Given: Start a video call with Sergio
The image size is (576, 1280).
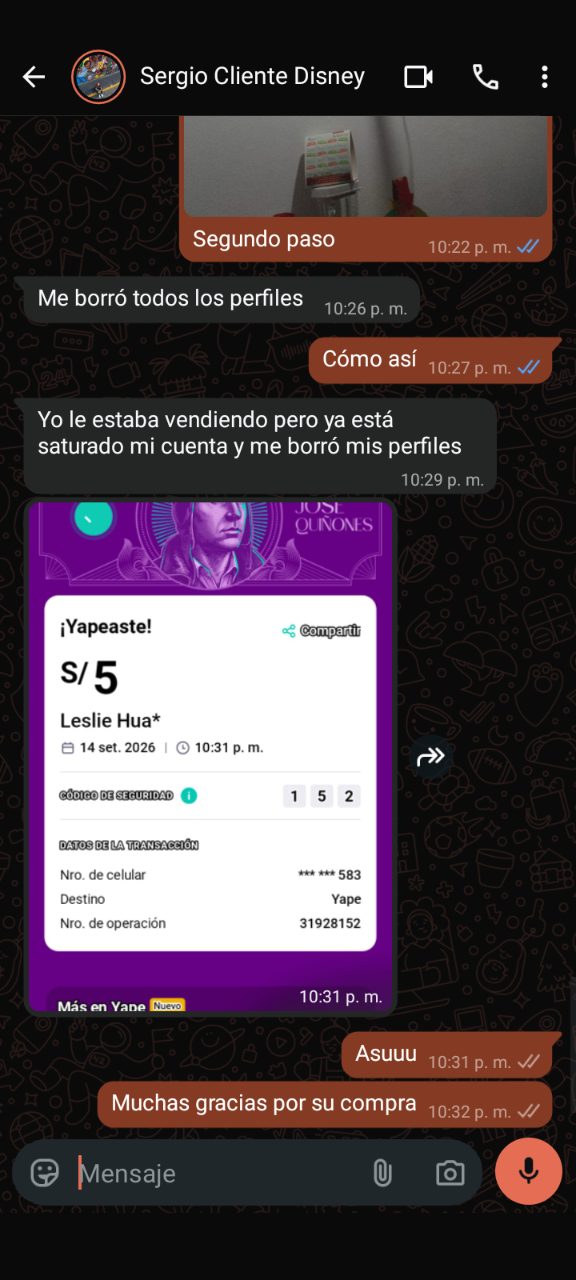Looking at the screenshot, I should 418,77.
